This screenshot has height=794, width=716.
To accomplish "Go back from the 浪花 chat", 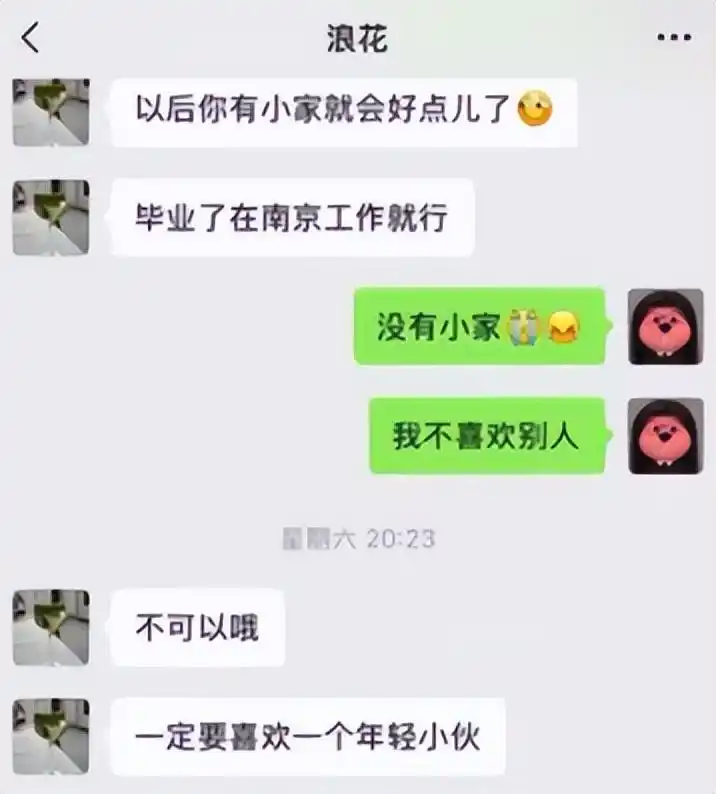I will 31,39.
